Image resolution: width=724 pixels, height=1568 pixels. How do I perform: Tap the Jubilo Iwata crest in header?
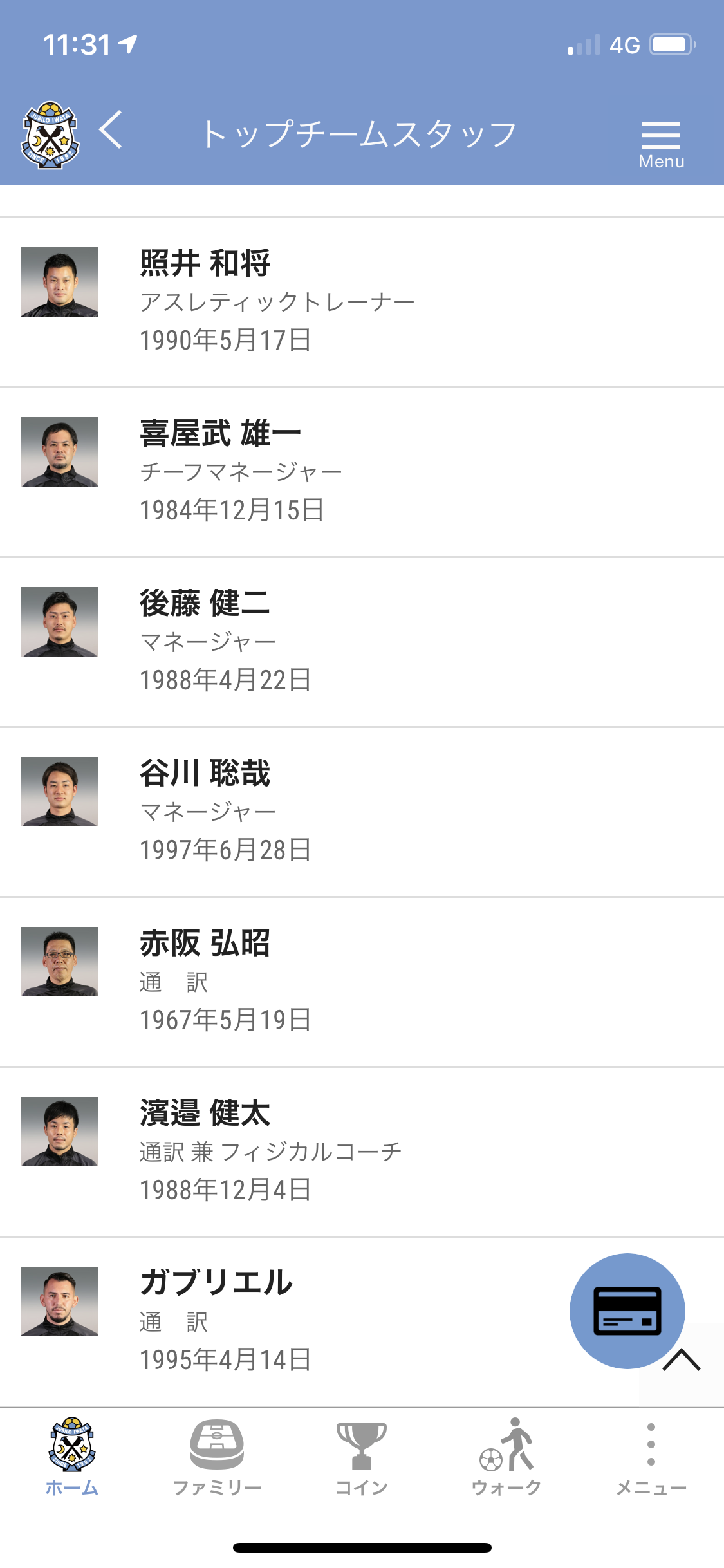click(50, 135)
